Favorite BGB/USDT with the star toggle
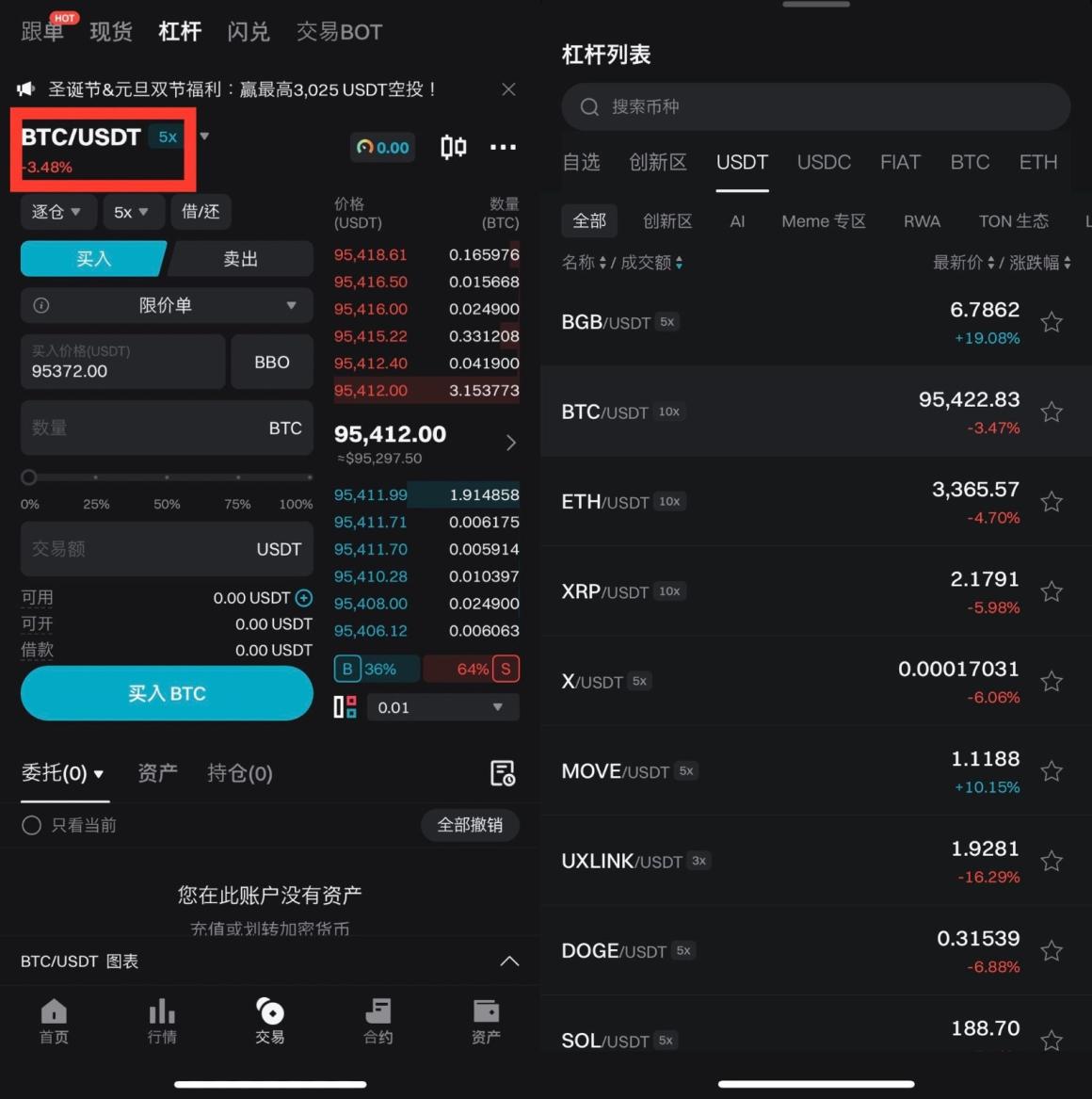The image size is (1092, 1099). coord(1052,322)
